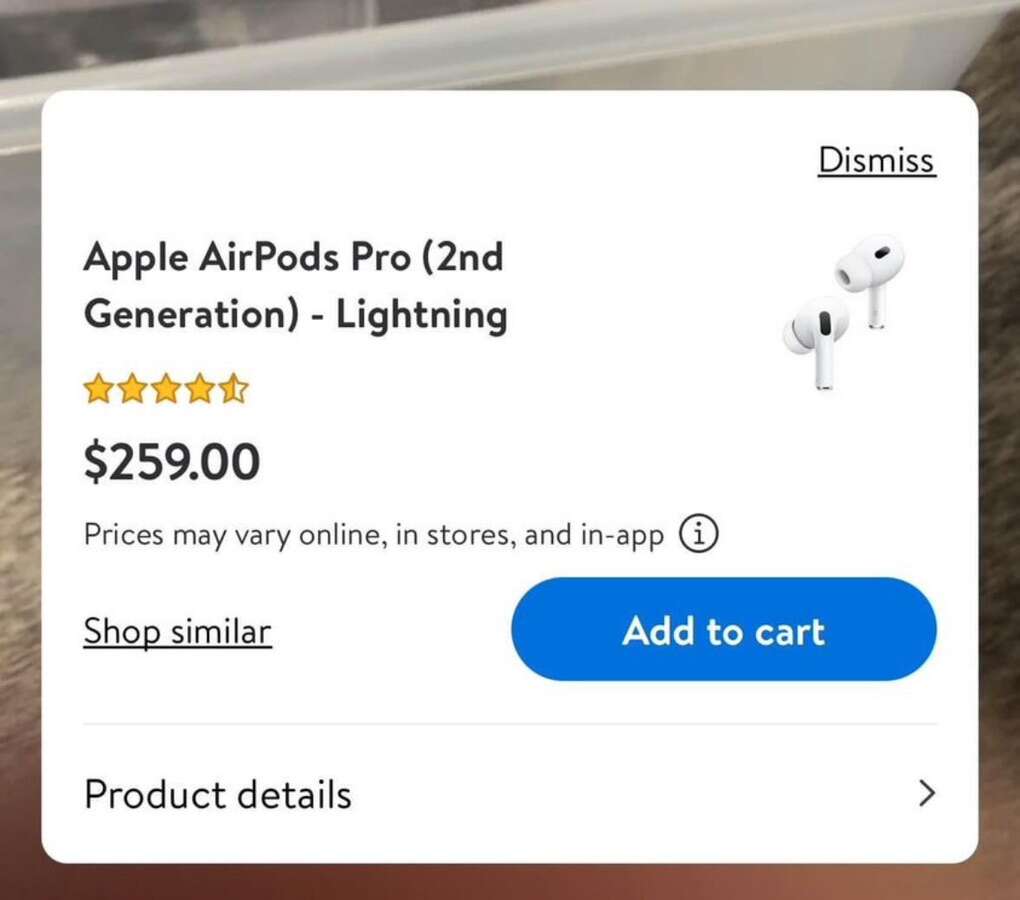Open Product details

(x=510, y=794)
